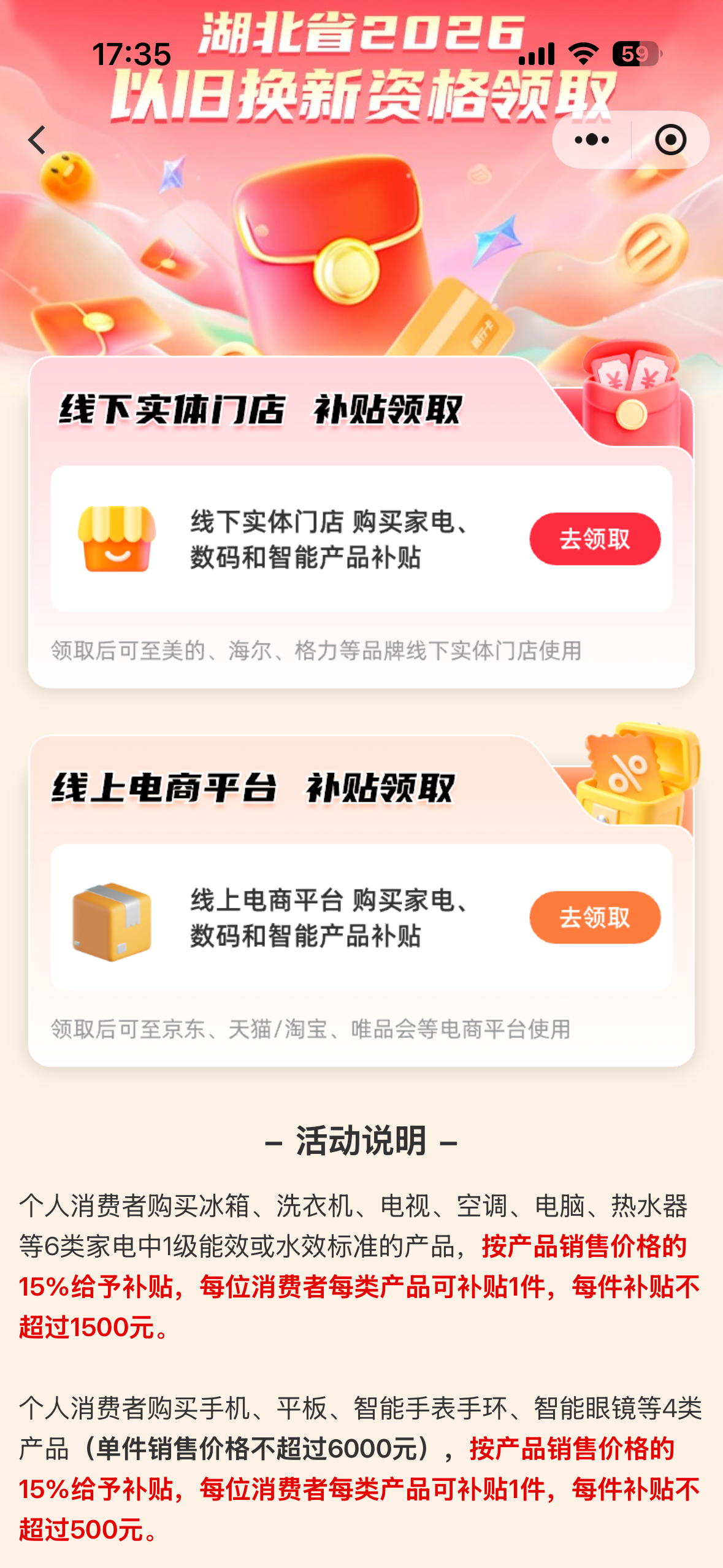Close the mini program via the circle icon
This screenshot has width=723, height=1568.
670,140
